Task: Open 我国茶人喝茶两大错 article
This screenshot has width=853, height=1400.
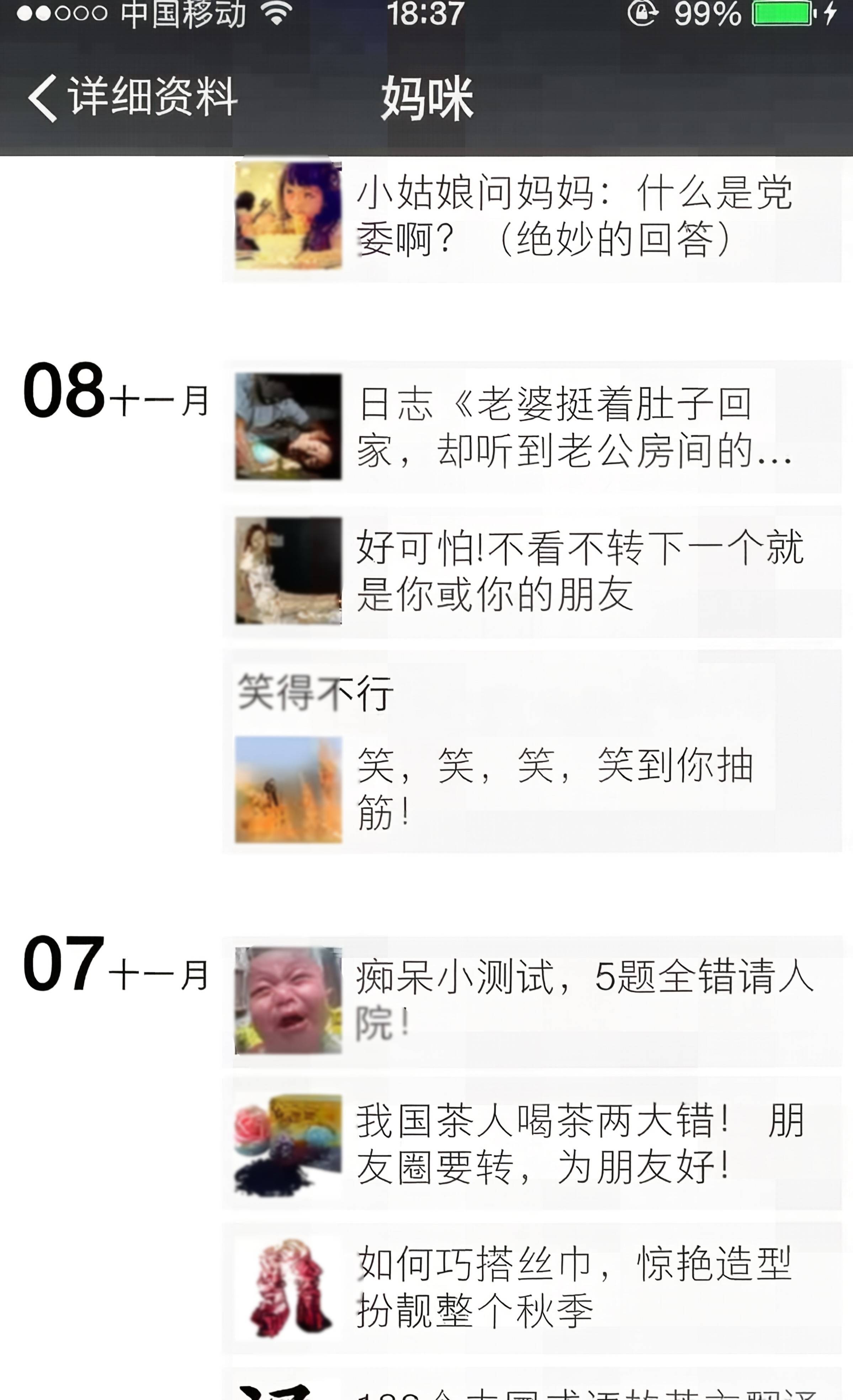Action: pos(531,1144)
